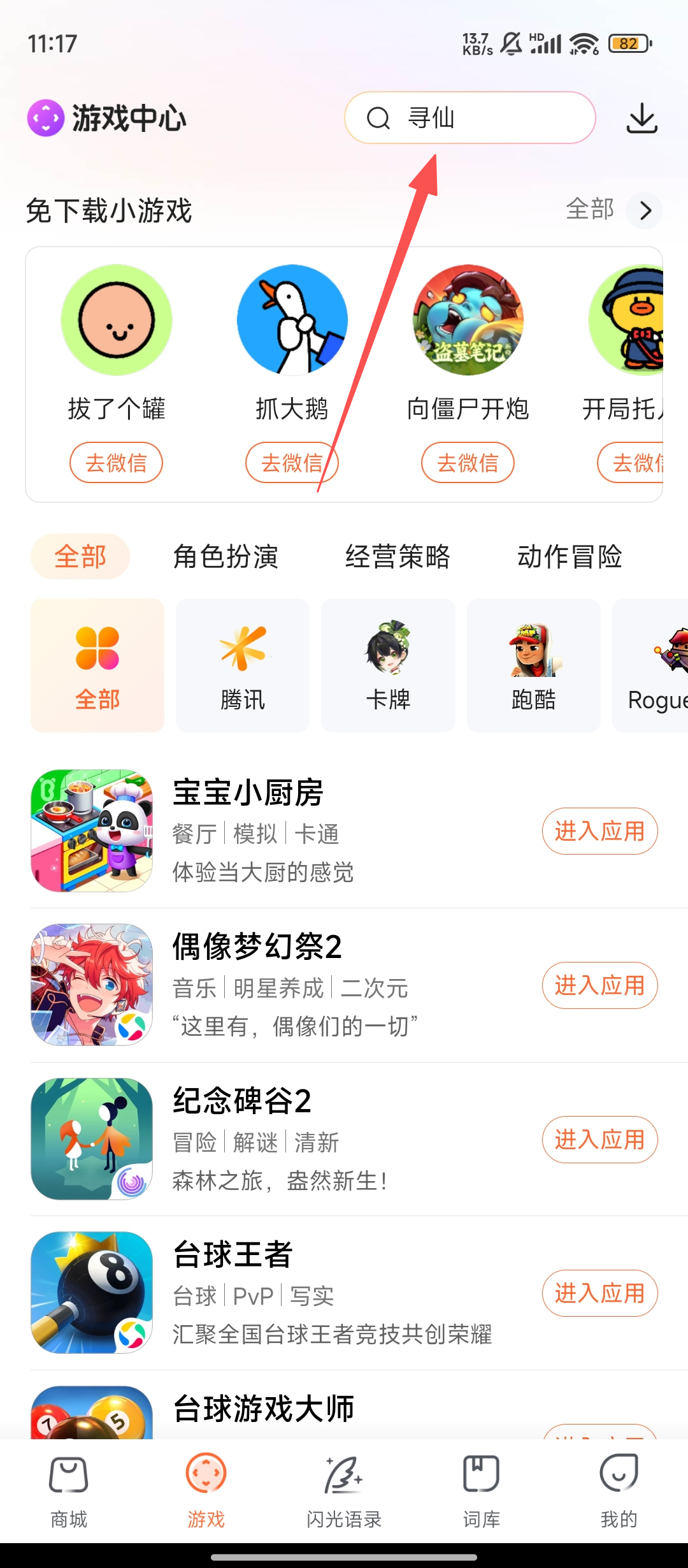This screenshot has height=1568, width=688.
Task: Open the 台球王者 game row
Action: [x=319, y=1293]
